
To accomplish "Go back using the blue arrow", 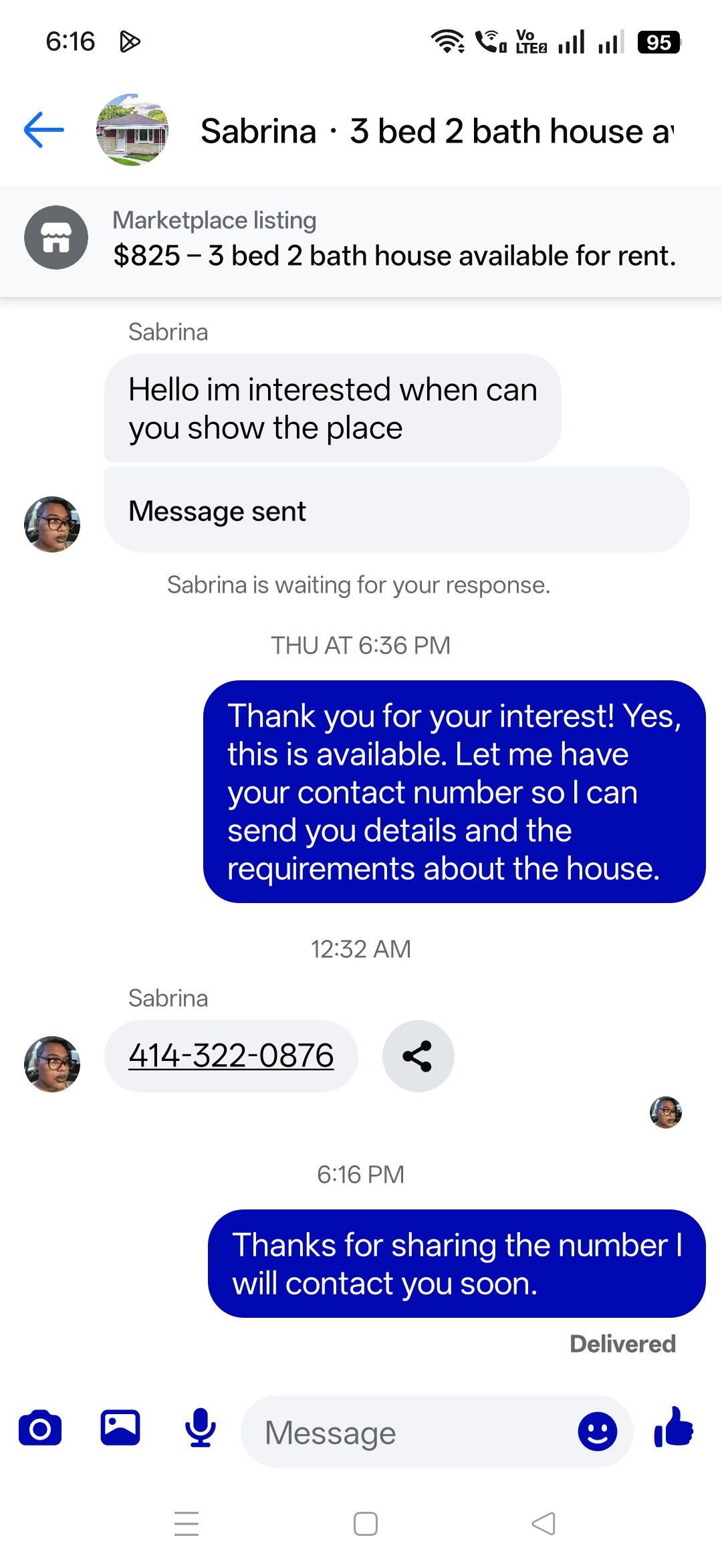I will point(44,130).
